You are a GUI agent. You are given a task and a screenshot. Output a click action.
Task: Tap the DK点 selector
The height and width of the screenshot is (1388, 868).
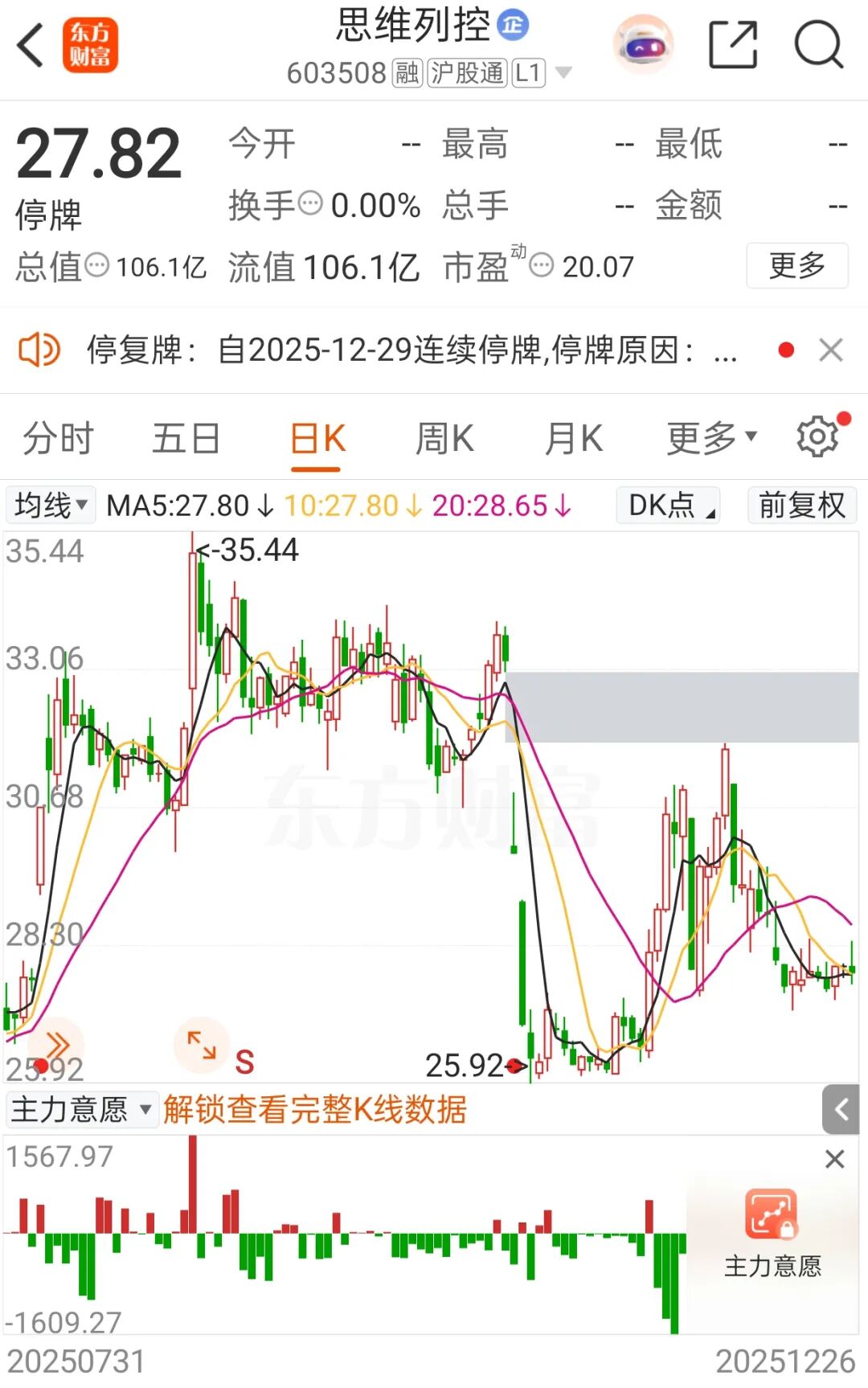click(x=669, y=506)
